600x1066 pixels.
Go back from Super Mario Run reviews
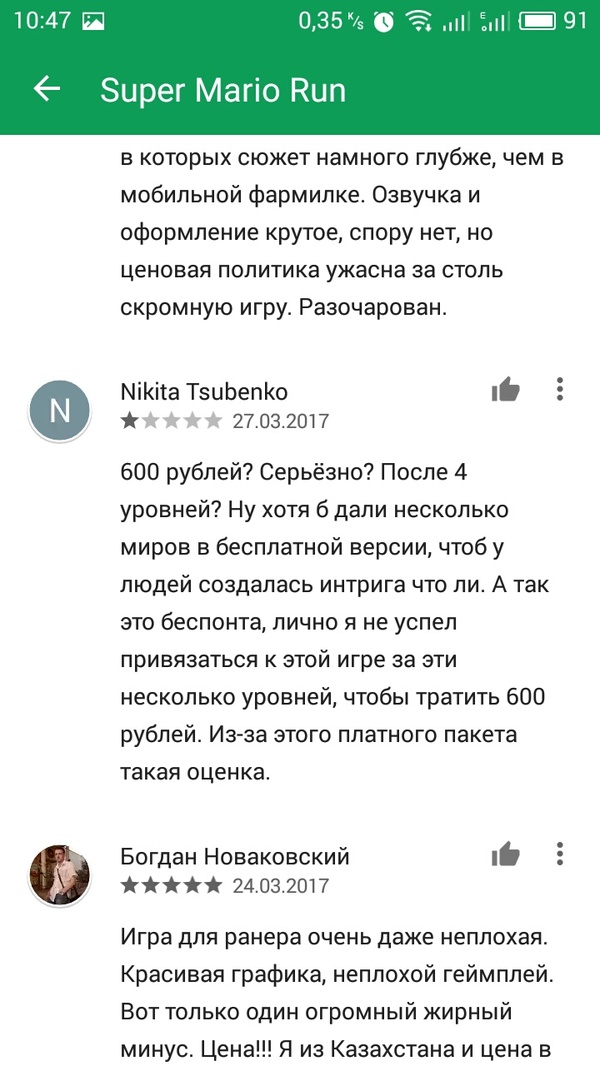point(47,90)
